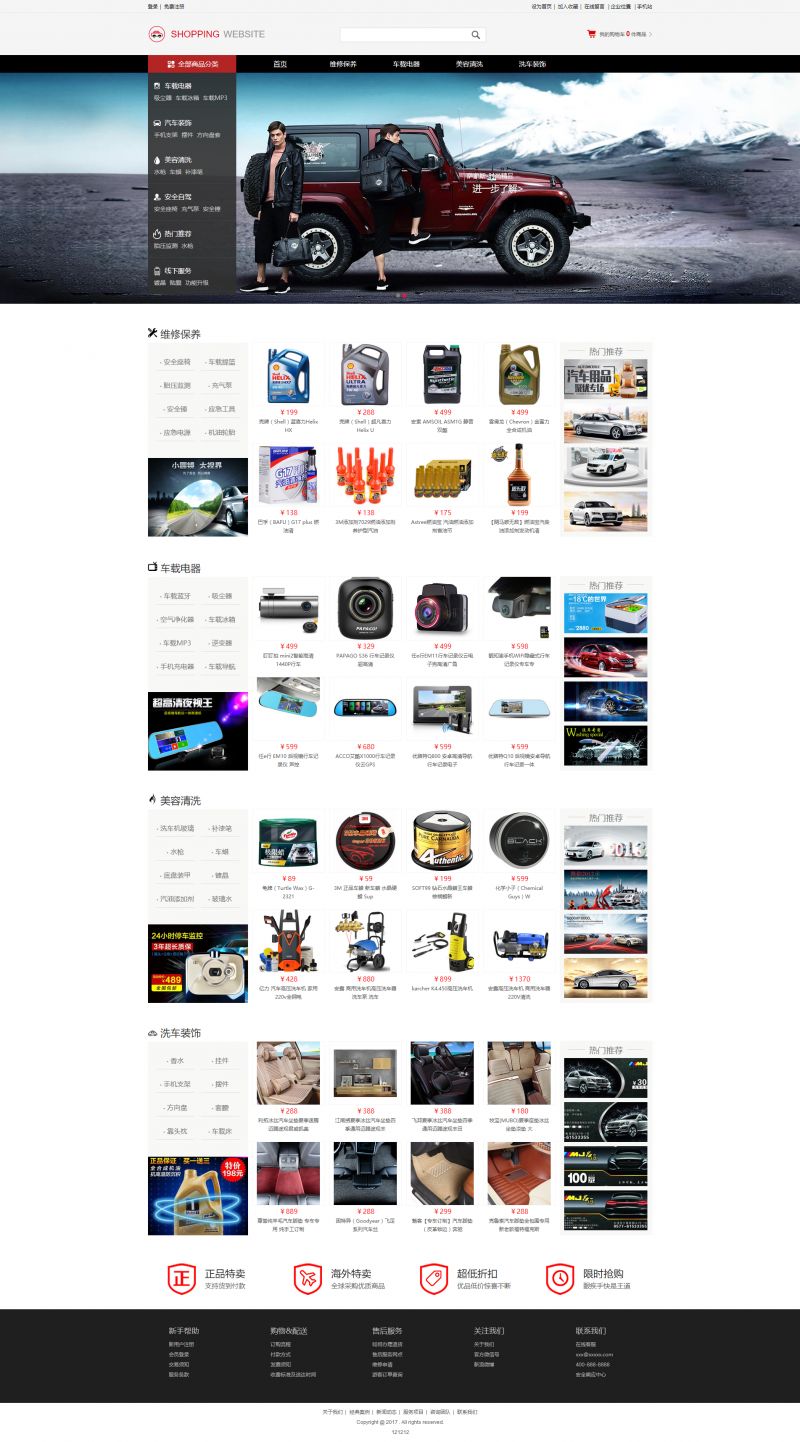This screenshot has width=800, height=1442.
Task: Select 美容清洗 in the top nav bar
Action: click(x=469, y=64)
